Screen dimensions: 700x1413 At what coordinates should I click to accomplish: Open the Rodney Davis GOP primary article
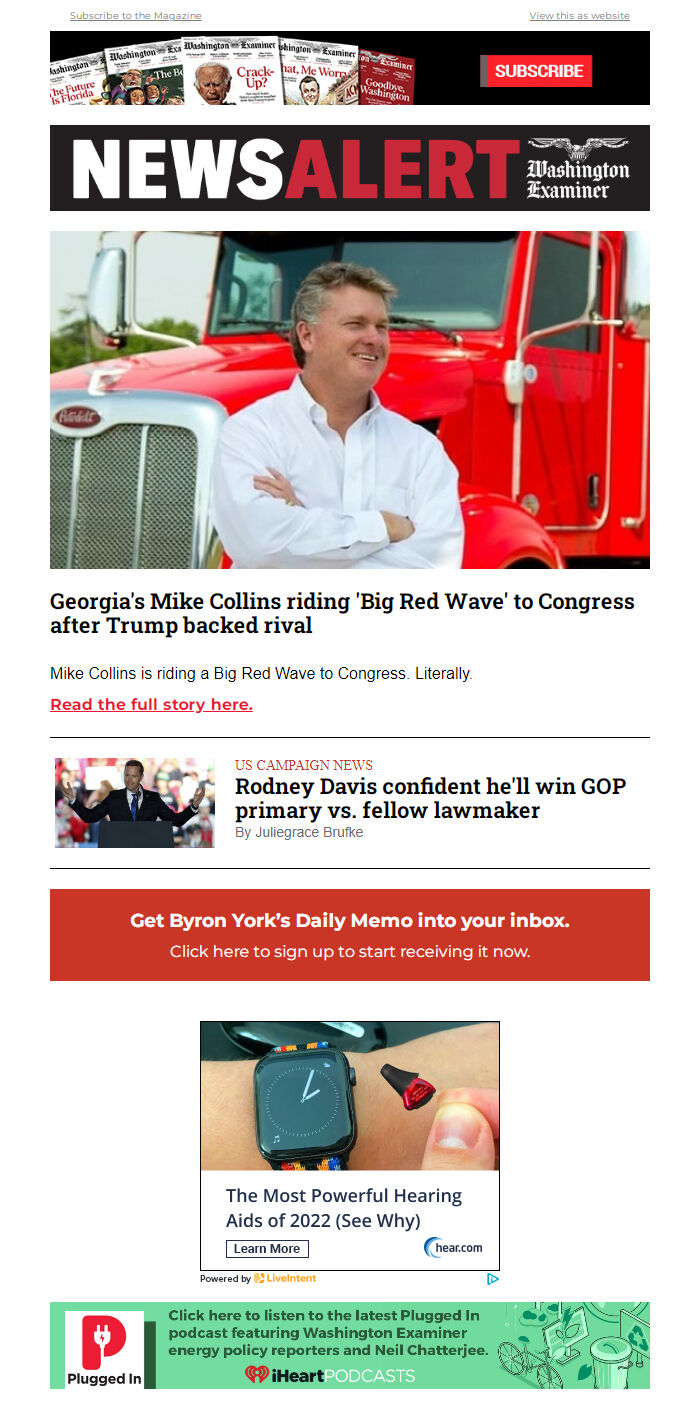pyautogui.click(x=430, y=798)
